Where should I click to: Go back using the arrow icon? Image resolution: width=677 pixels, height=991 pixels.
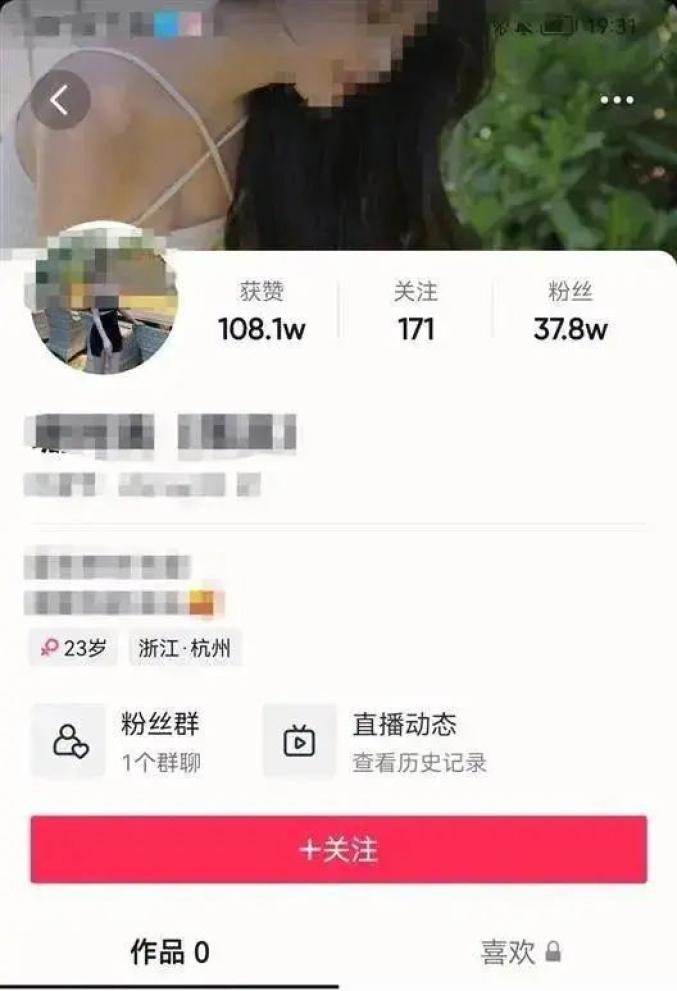(x=60, y=100)
